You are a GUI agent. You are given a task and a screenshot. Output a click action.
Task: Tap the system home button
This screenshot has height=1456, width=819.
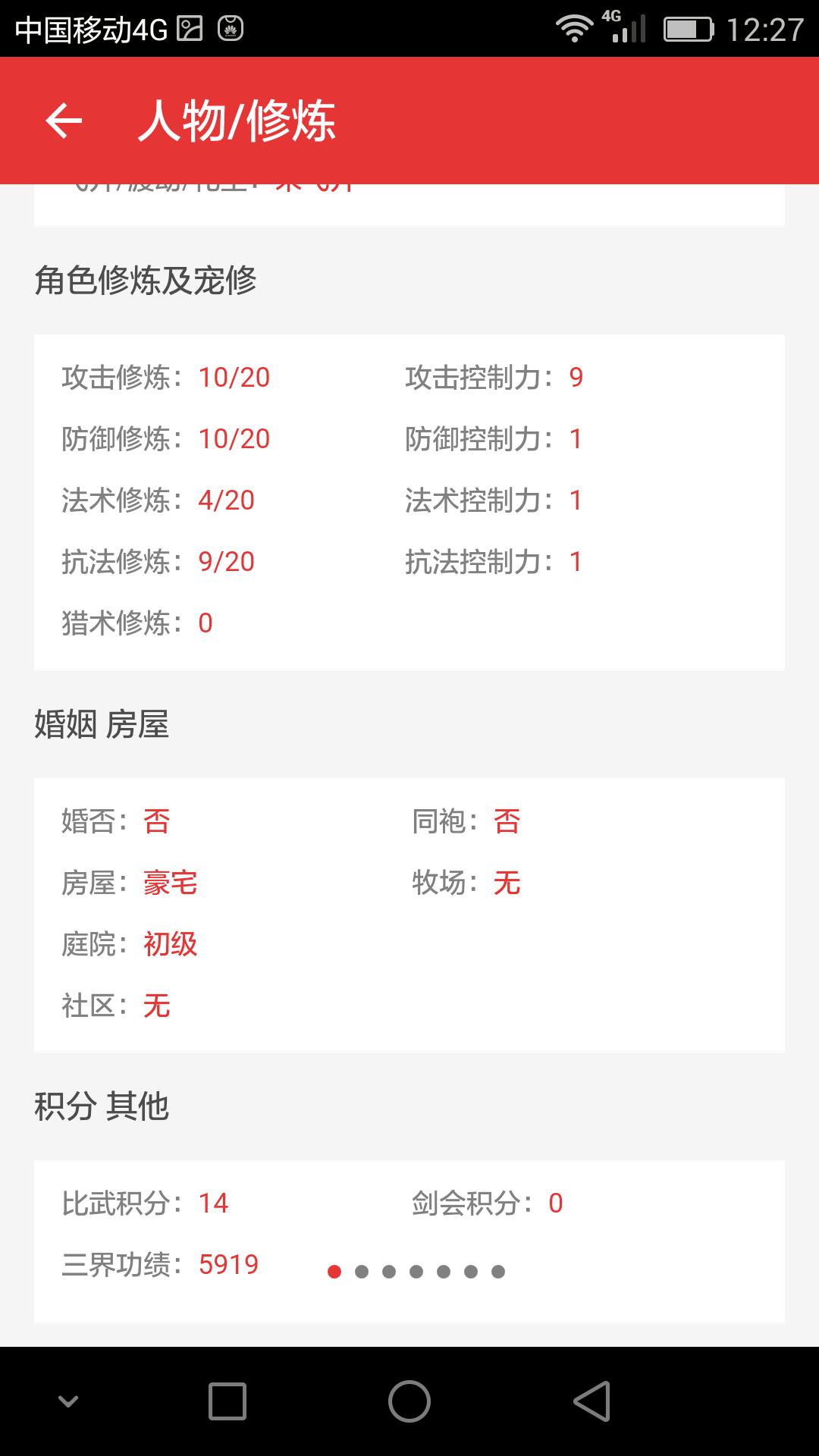coord(409,1401)
